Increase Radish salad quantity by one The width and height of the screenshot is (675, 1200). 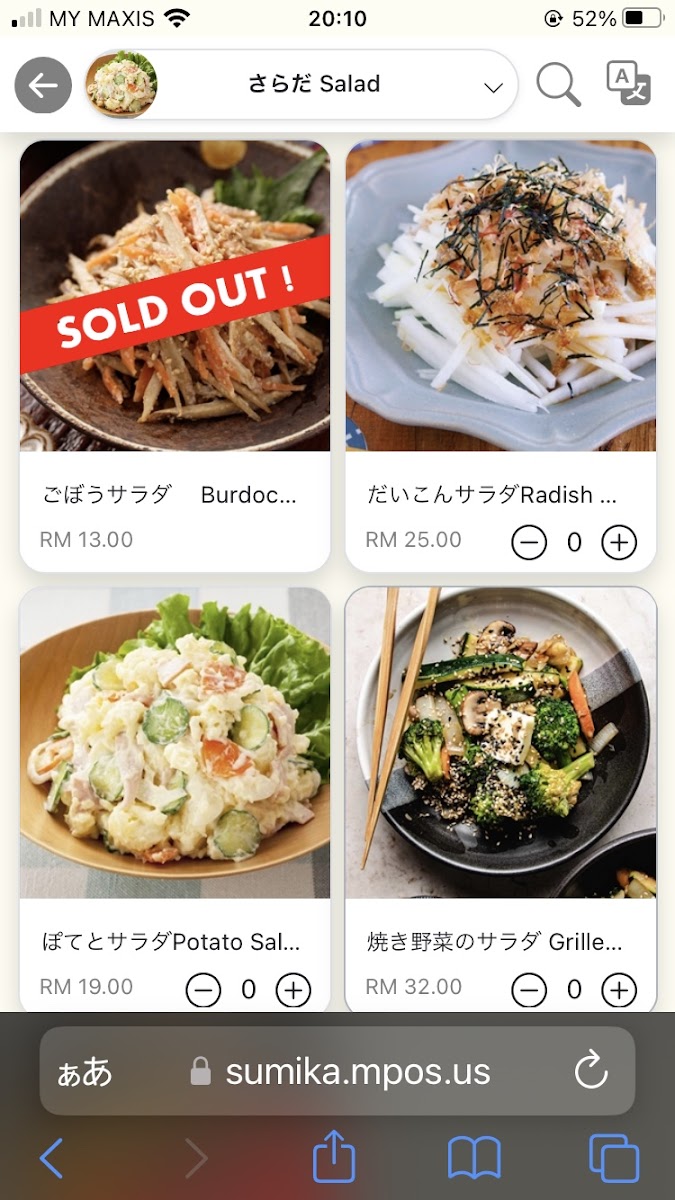point(619,542)
